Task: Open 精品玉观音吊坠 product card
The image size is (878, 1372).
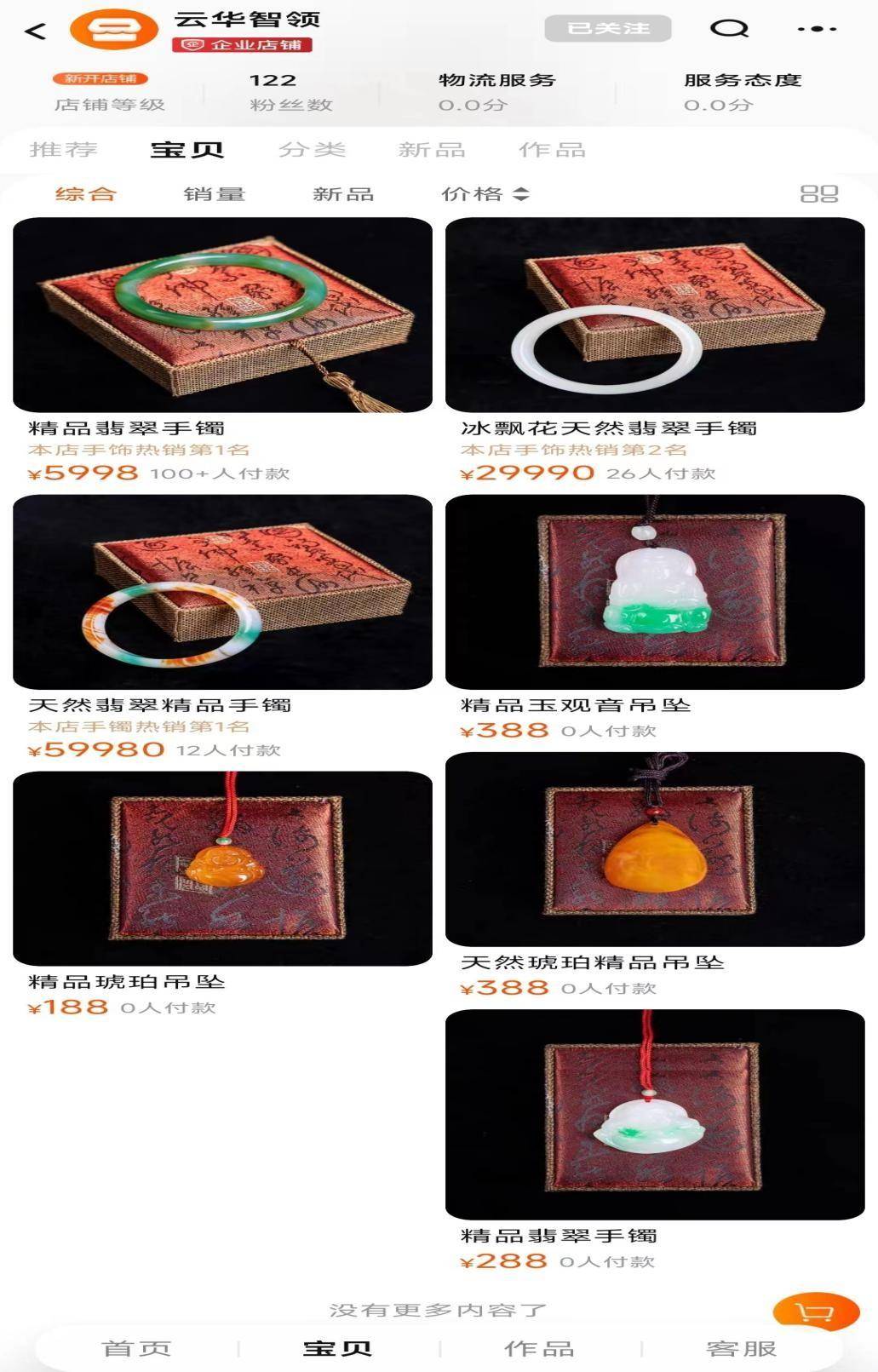Action: [655, 592]
